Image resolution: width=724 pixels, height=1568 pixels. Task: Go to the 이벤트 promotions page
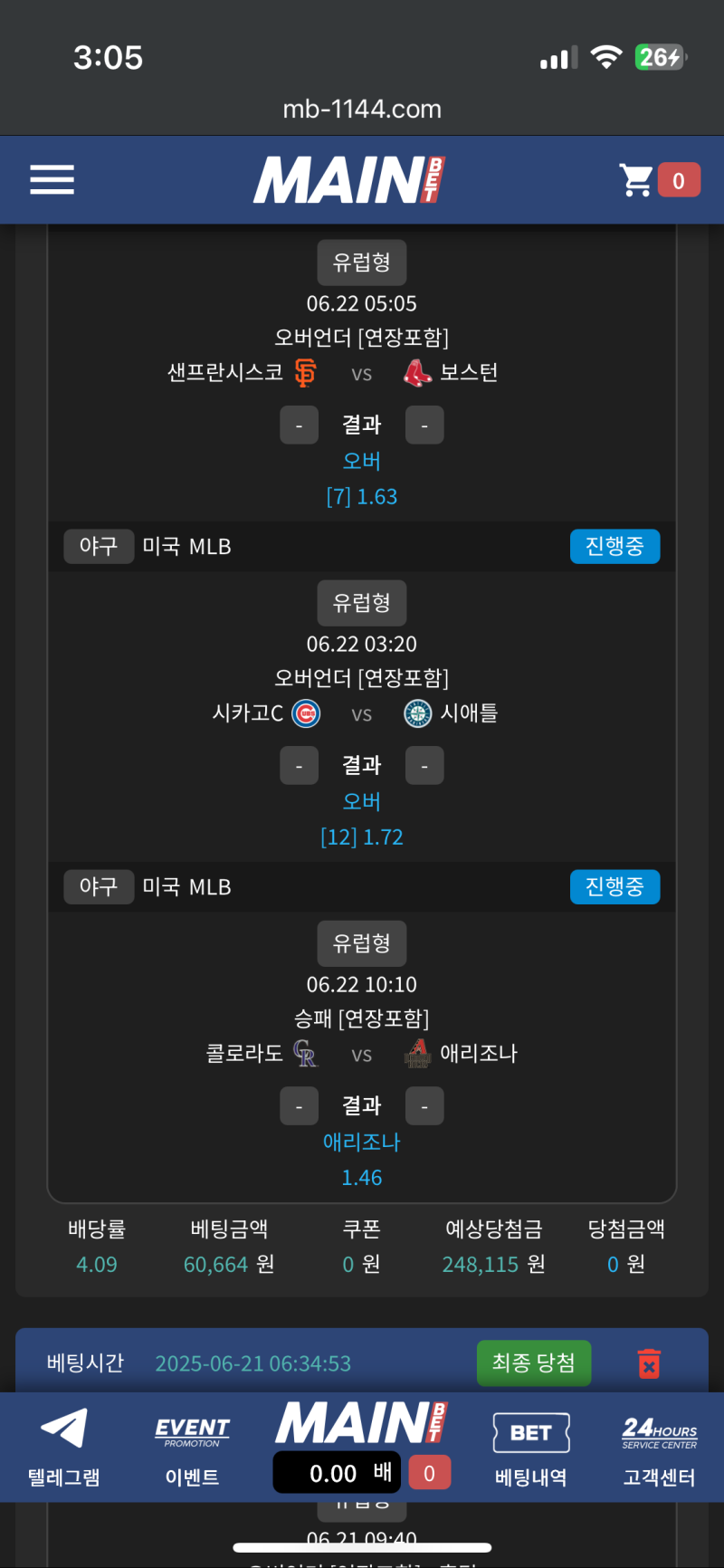coord(192,1448)
